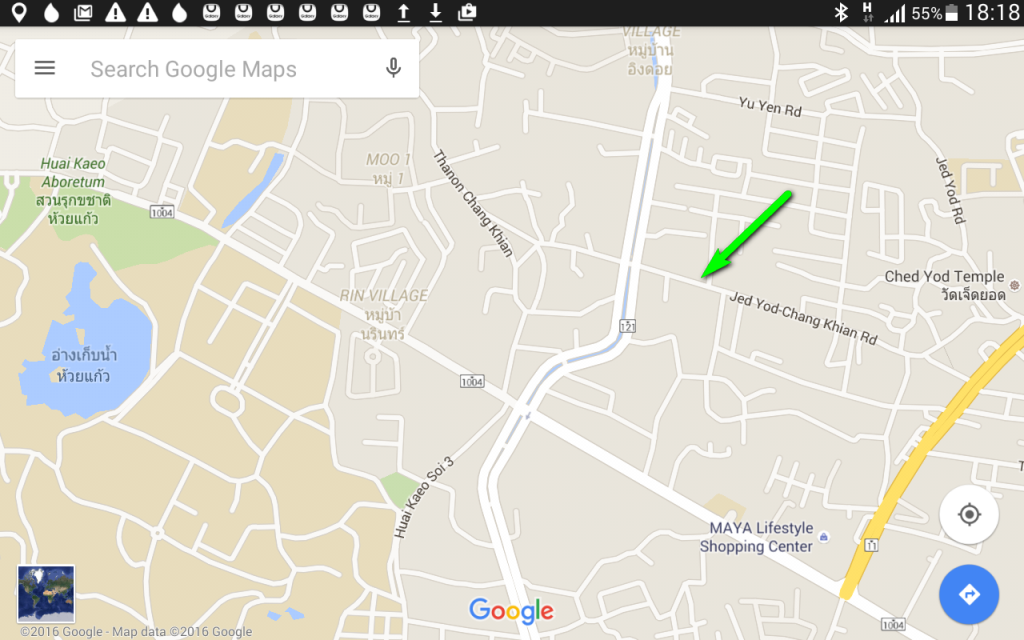Open directions with blue arrow button

(x=968, y=595)
